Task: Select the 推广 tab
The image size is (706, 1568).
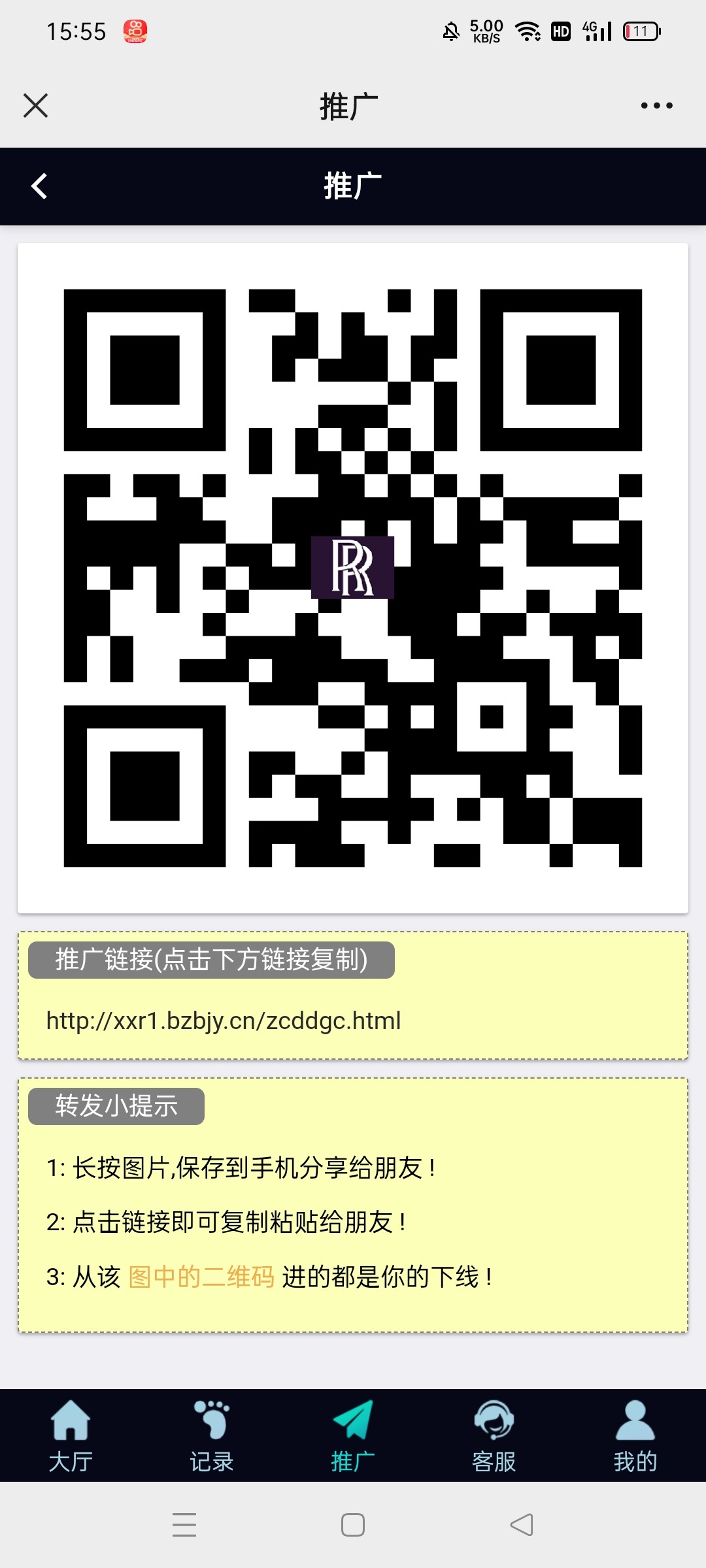Action: point(353,1436)
